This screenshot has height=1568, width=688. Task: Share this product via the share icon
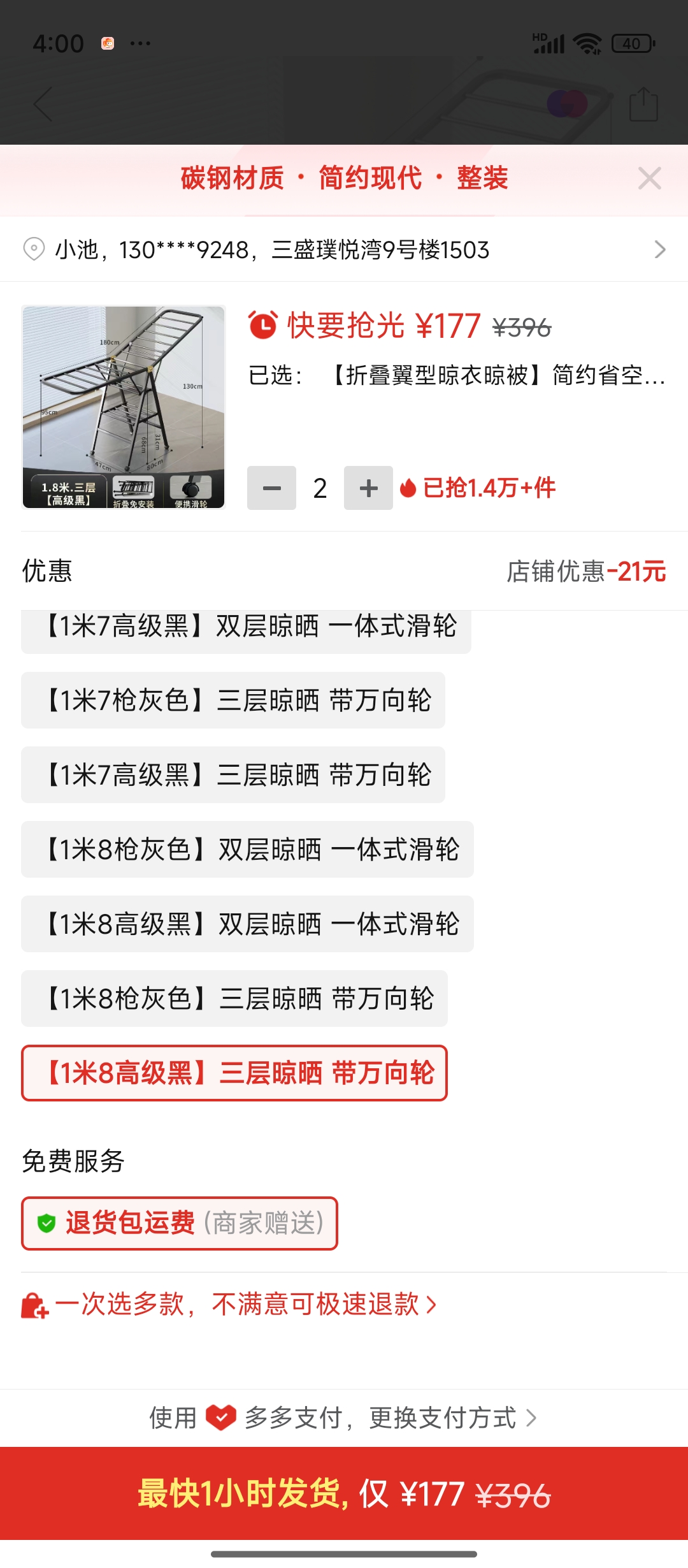tap(643, 104)
